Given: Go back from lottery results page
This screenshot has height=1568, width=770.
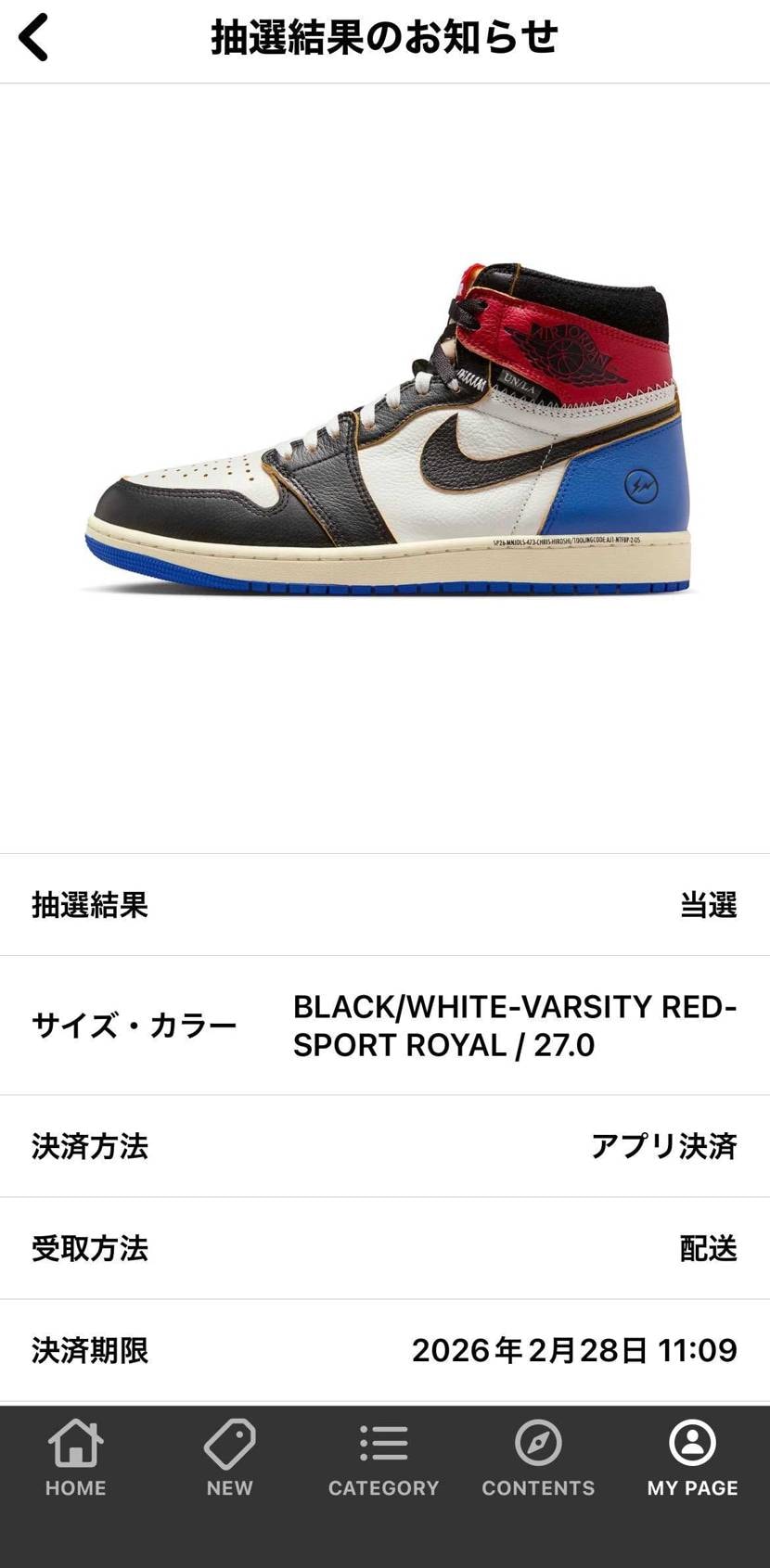Looking at the screenshot, I should [x=33, y=38].
